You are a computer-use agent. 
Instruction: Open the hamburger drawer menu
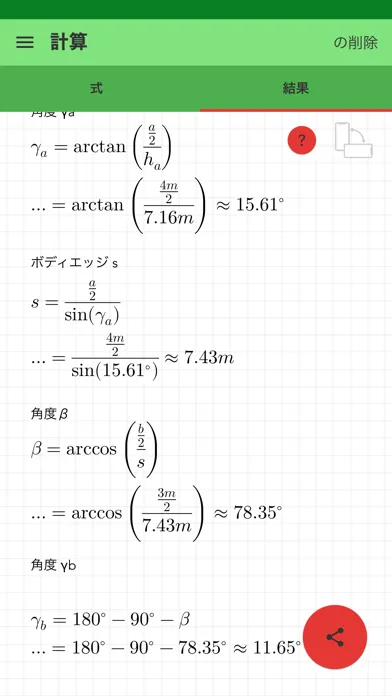click(x=25, y=43)
